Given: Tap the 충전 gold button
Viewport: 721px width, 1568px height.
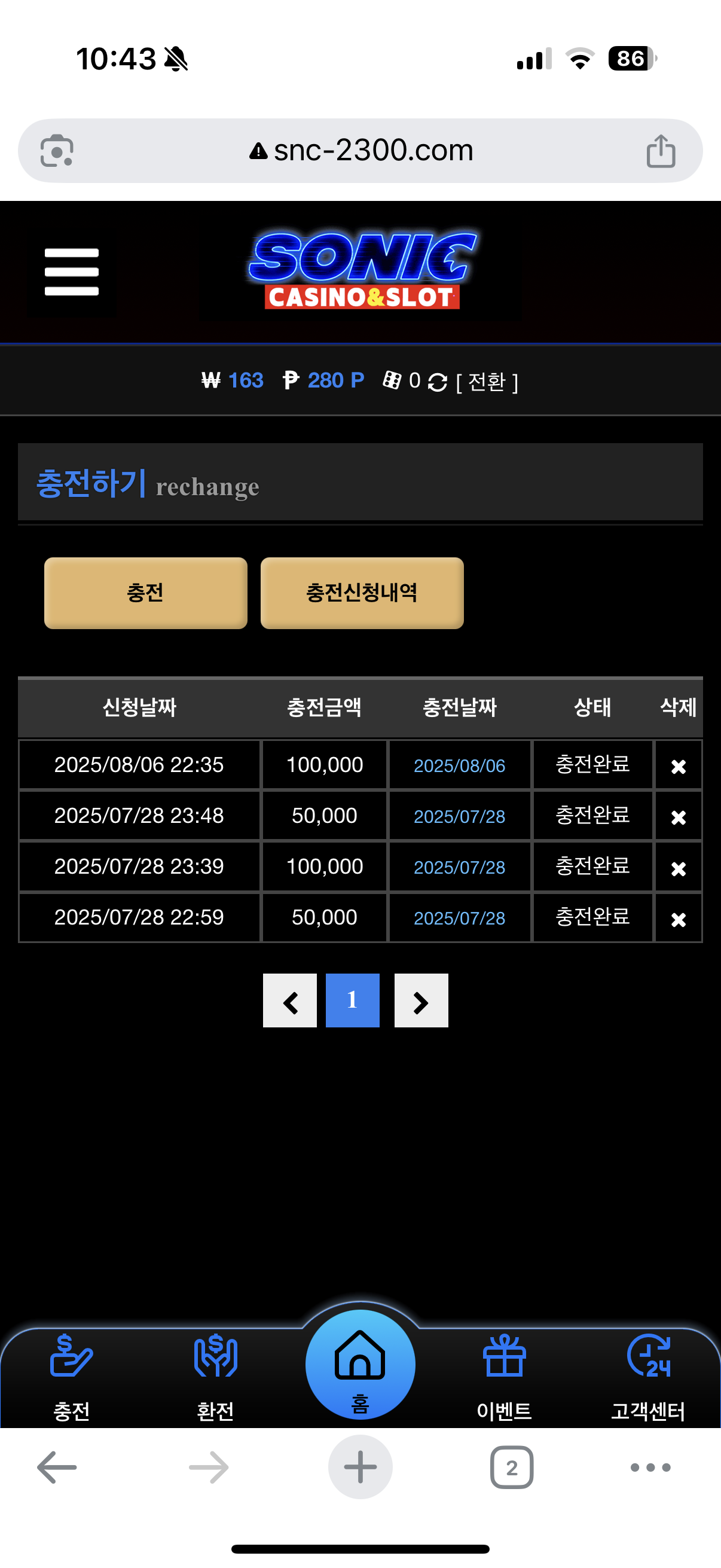Looking at the screenshot, I should [145, 592].
